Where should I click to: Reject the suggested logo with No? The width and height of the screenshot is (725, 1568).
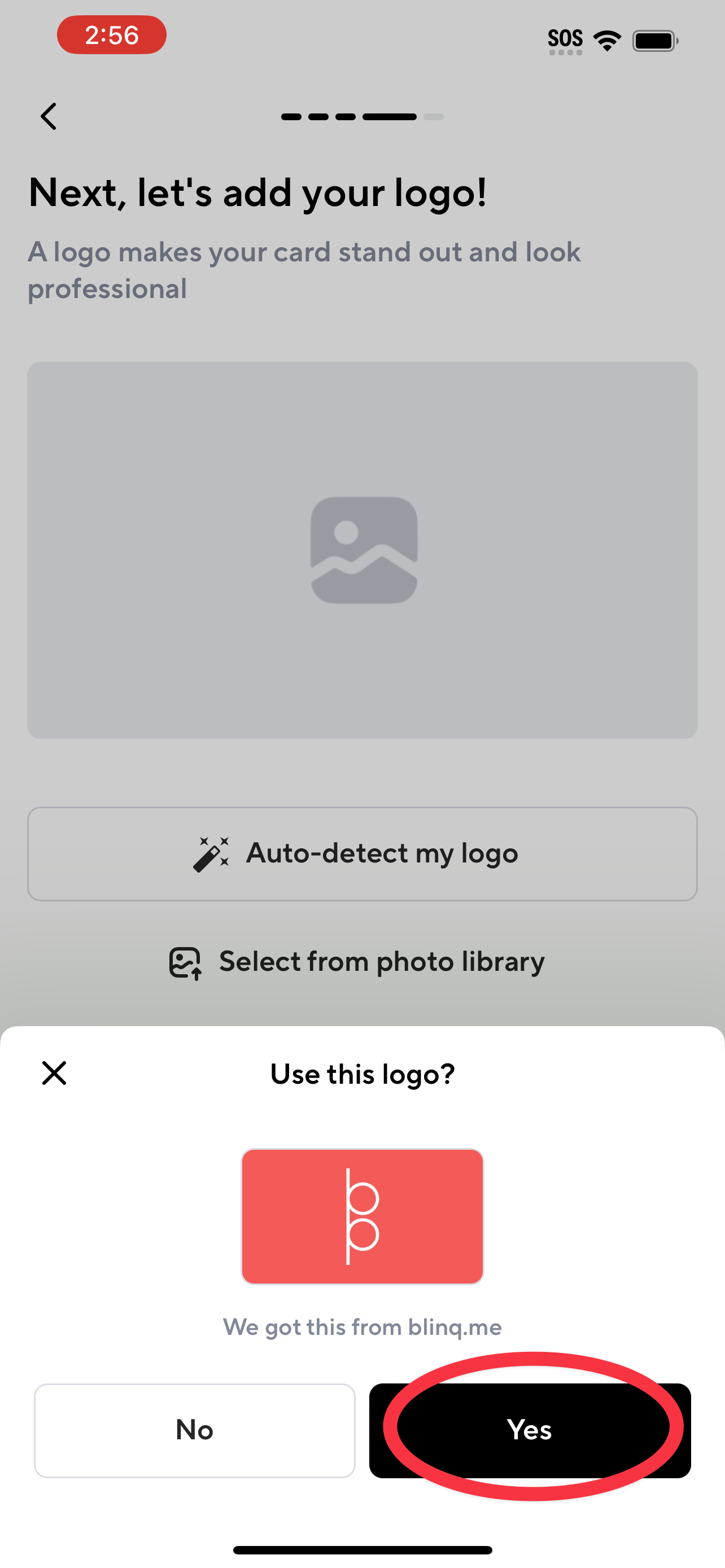pyautogui.click(x=194, y=1430)
